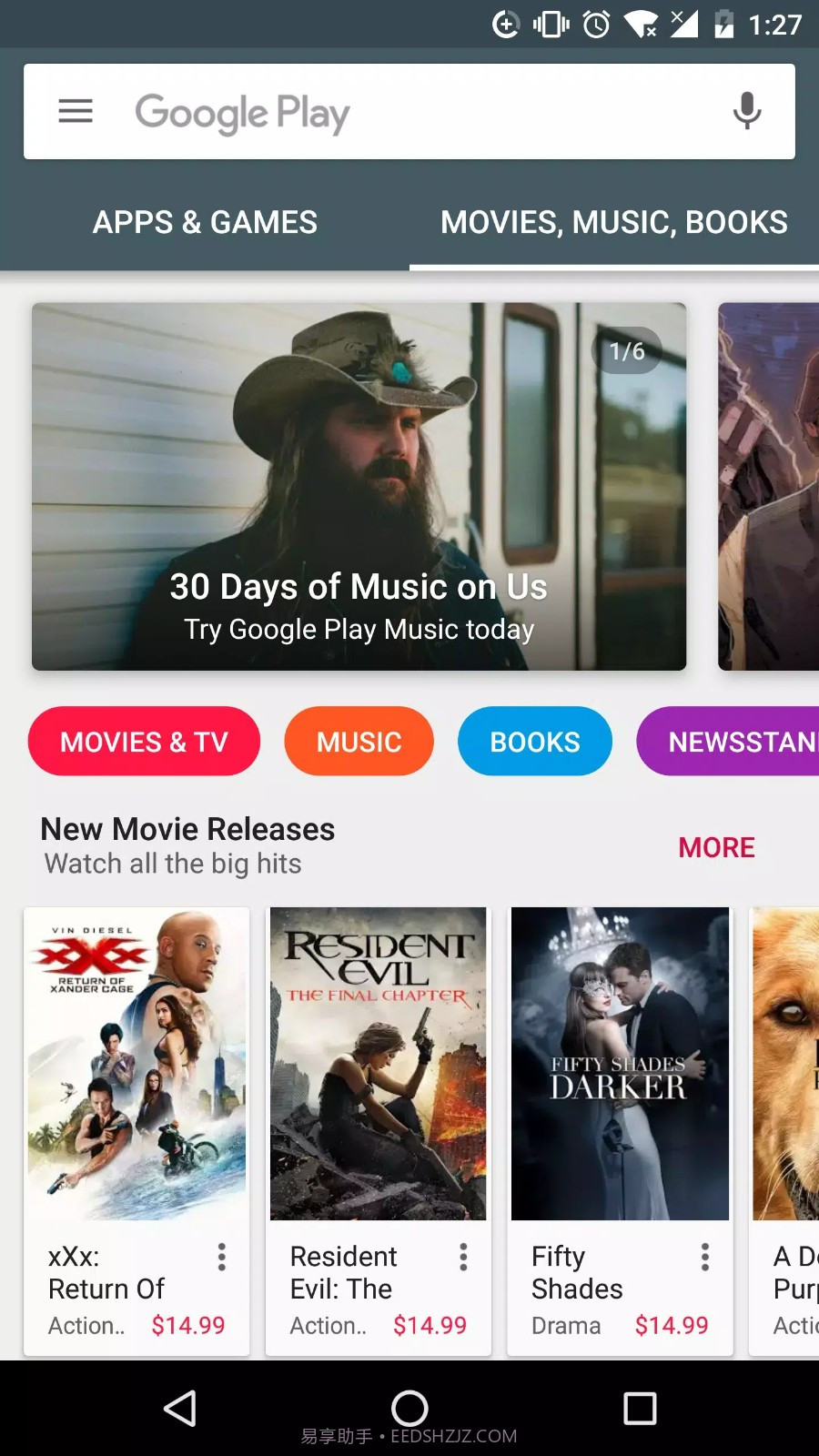Open the navigation drawer with the hamburger icon
Screen dimensions: 819x1456
pyautogui.click(x=76, y=111)
